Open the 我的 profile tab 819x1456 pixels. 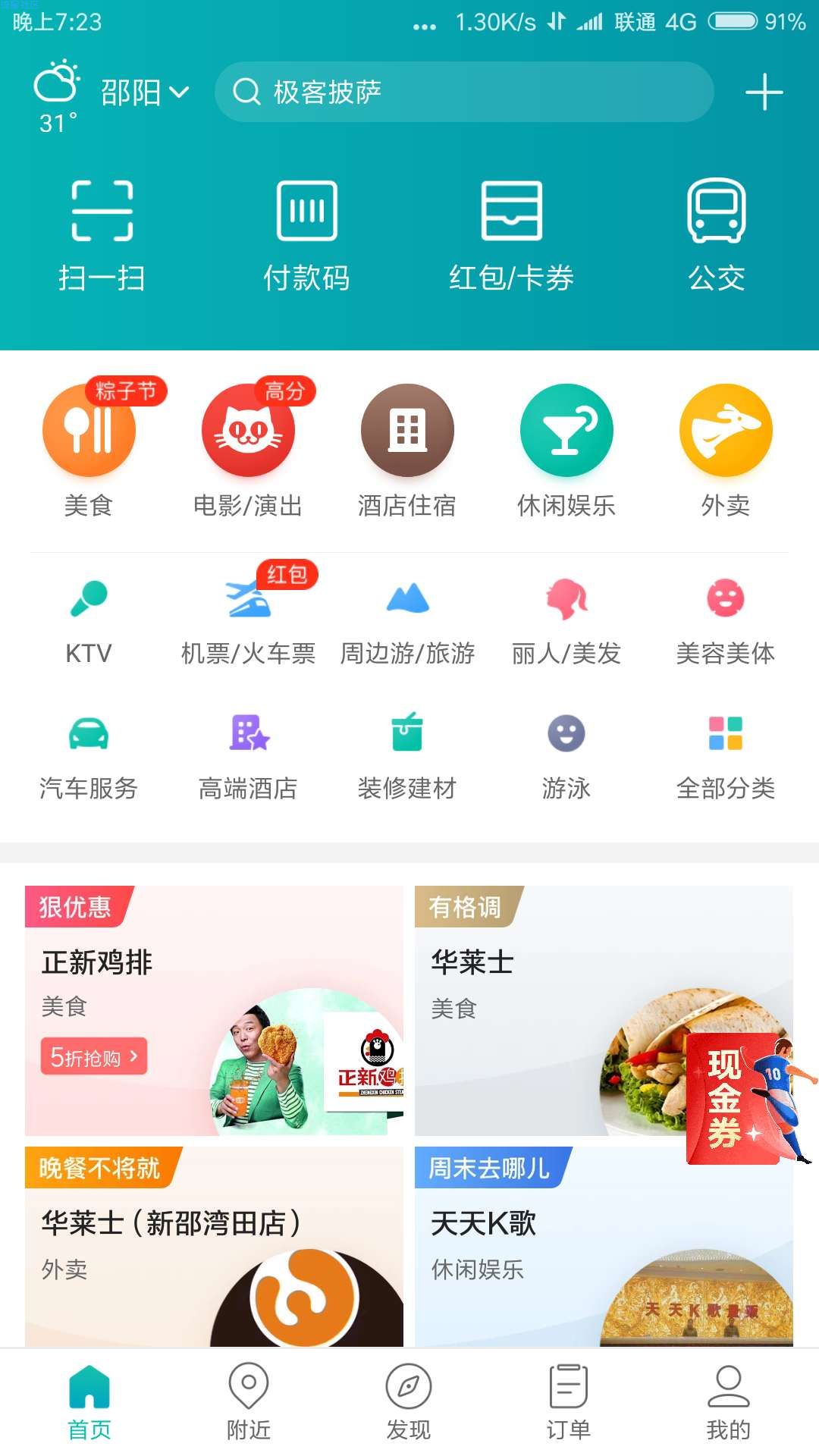[x=728, y=1402]
